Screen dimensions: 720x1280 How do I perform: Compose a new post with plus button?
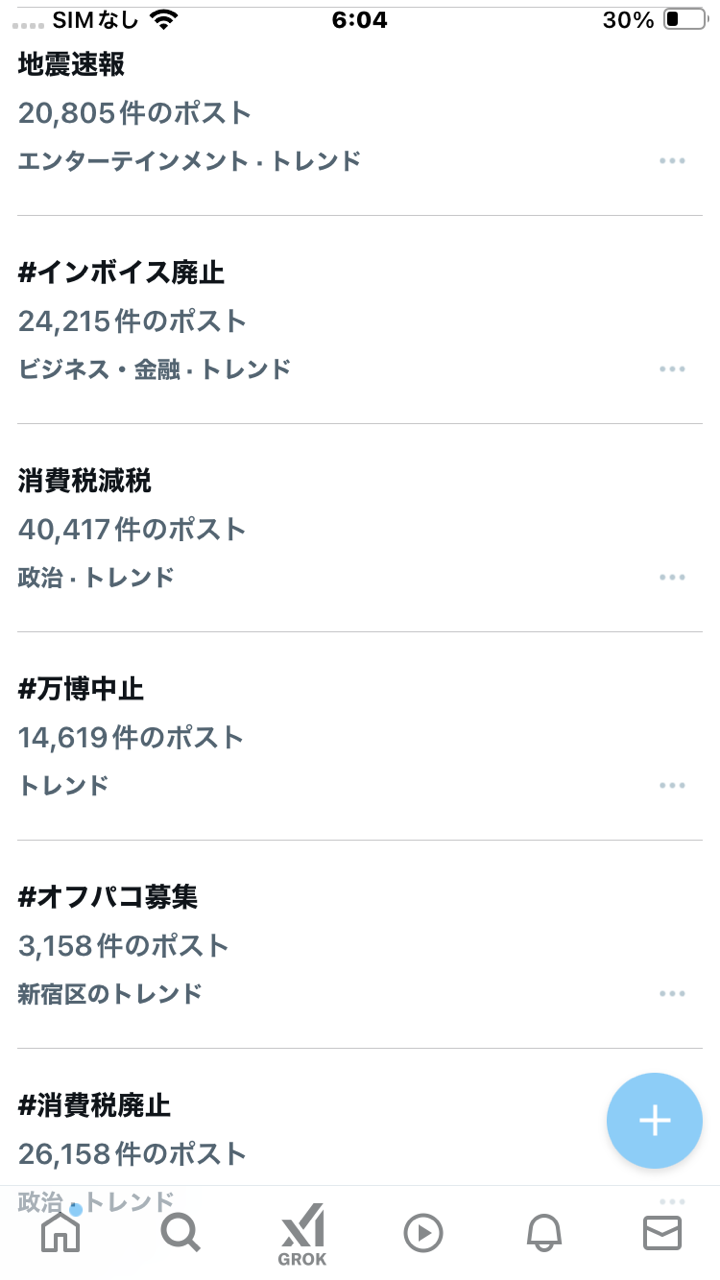[x=655, y=1121]
